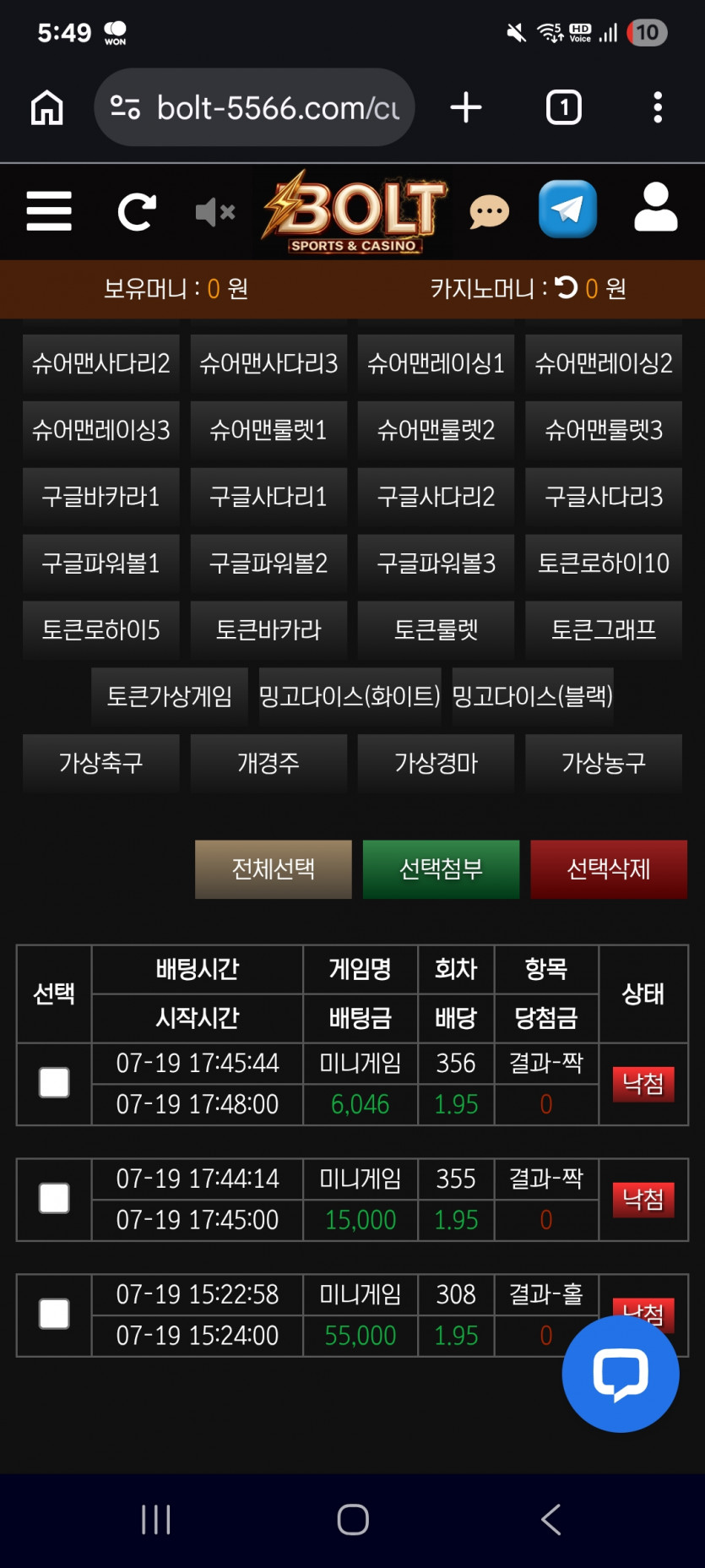Open the orange chat bubble icon

(x=490, y=211)
